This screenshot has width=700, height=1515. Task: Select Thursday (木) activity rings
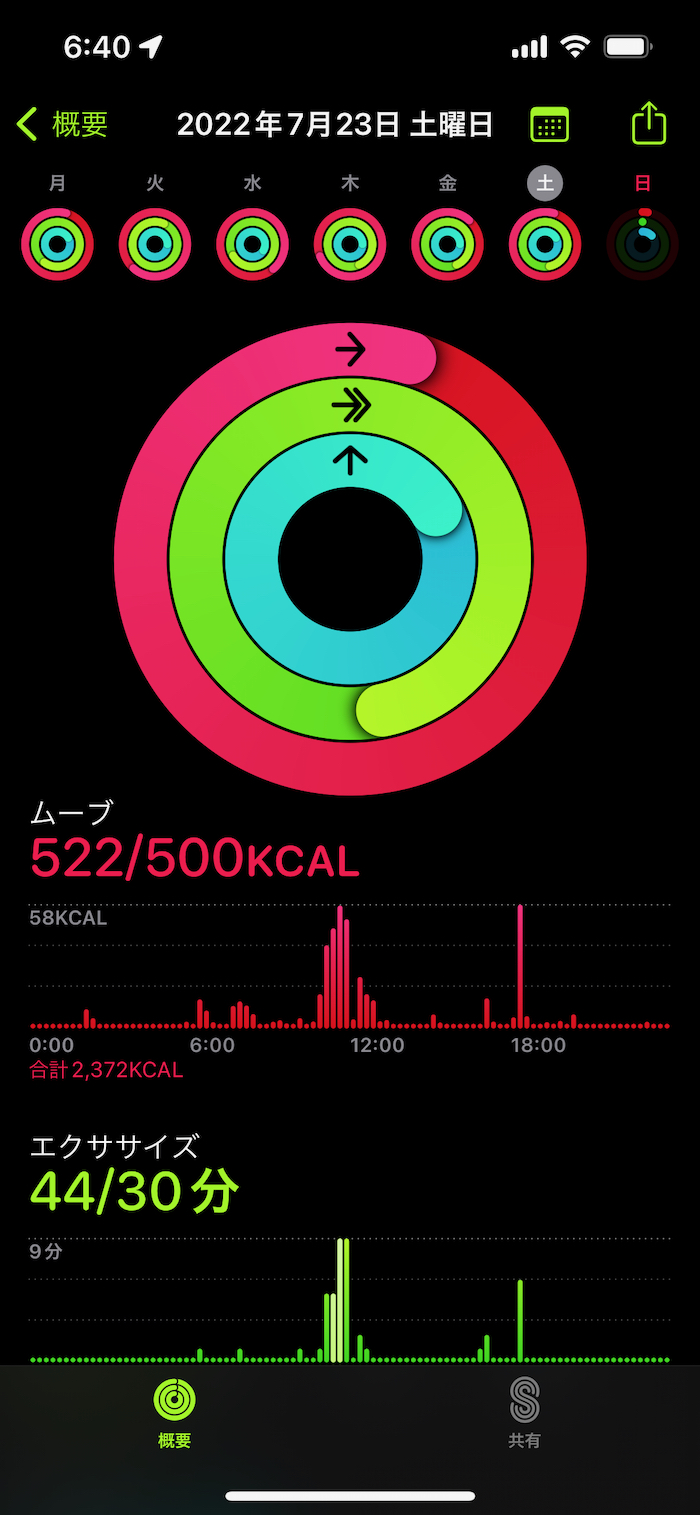tap(350, 243)
